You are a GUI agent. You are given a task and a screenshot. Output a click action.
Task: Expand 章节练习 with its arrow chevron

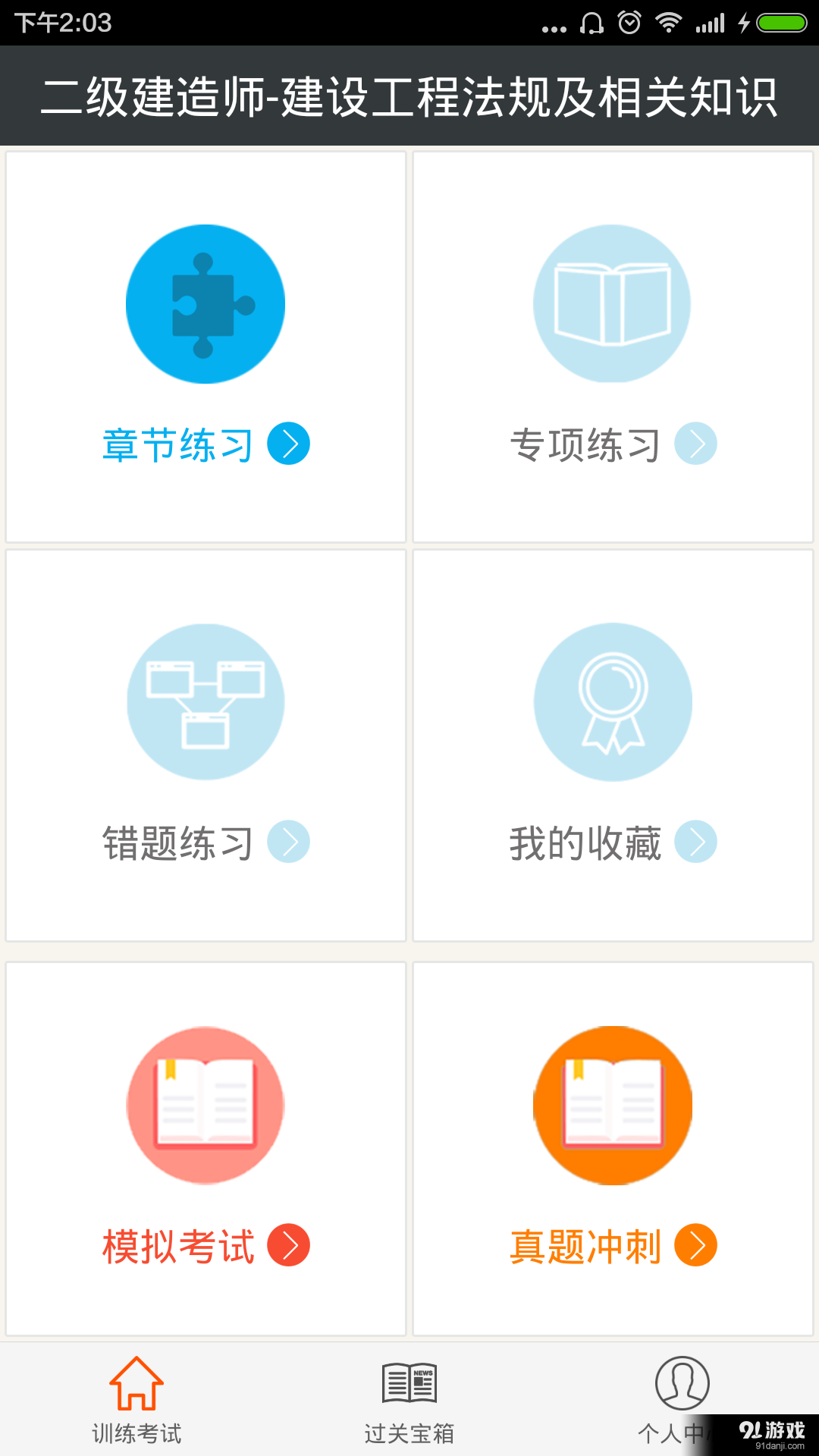[290, 444]
